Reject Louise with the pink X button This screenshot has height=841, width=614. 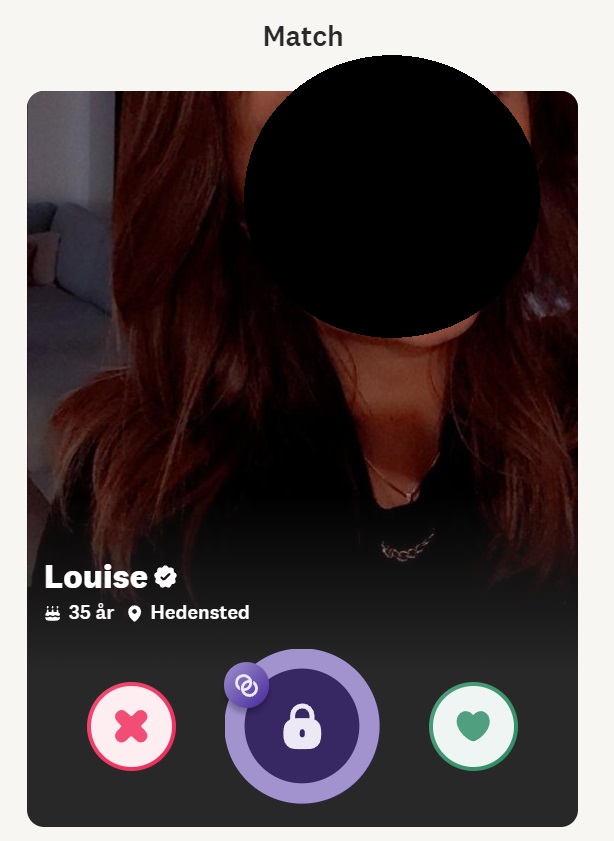(131, 727)
